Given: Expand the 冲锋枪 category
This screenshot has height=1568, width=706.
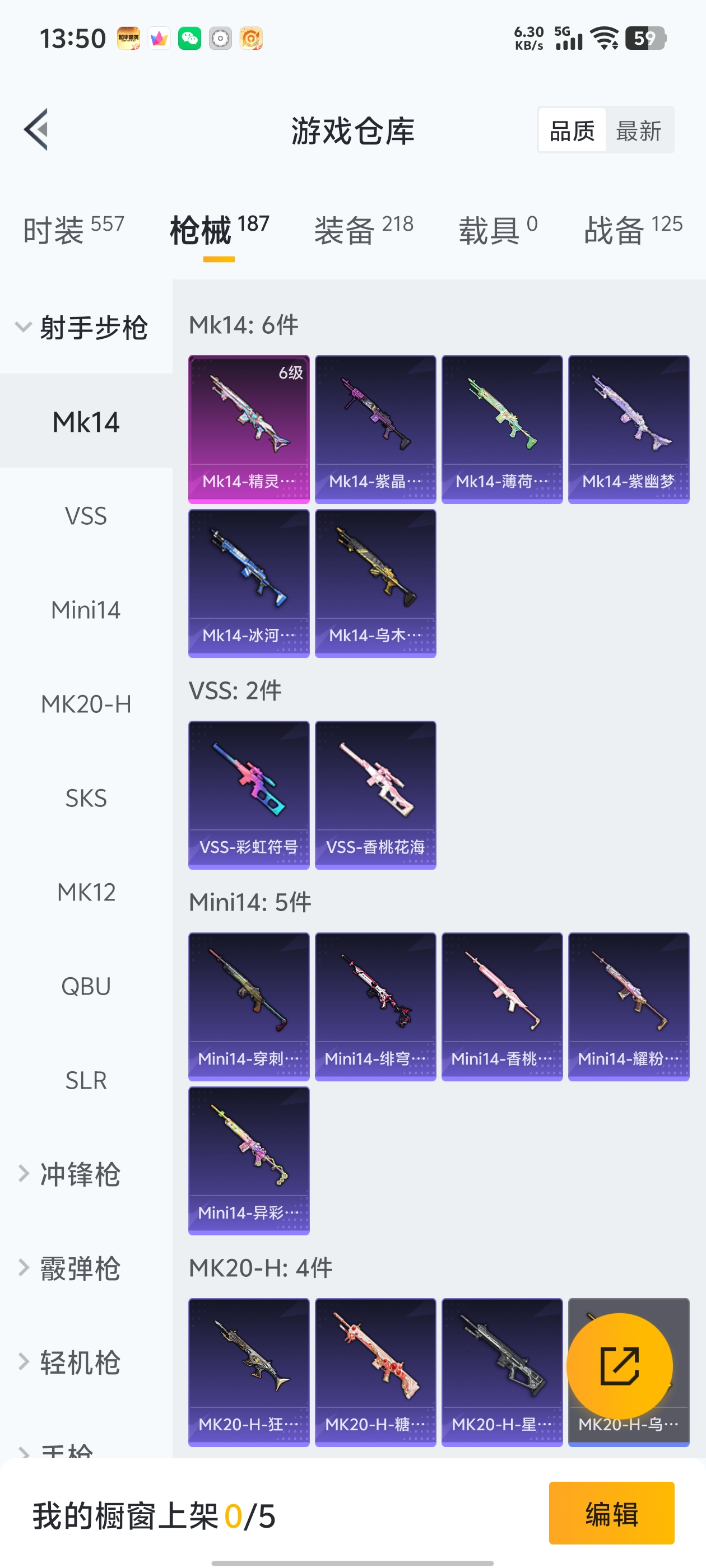Looking at the screenshot, I should point(79,1174).
